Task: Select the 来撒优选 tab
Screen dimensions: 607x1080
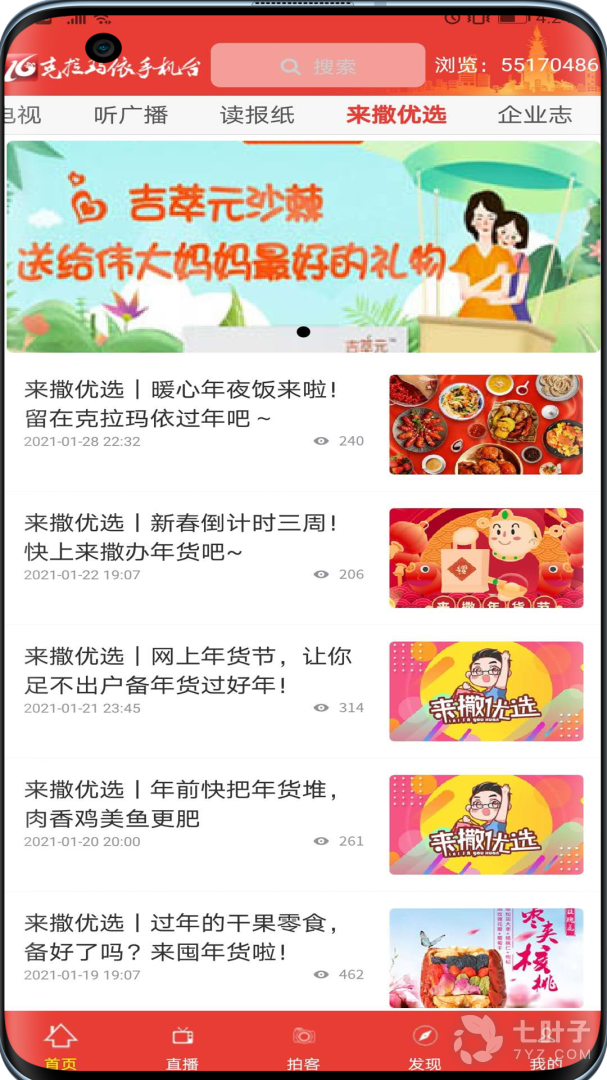Action: [396, 115]
